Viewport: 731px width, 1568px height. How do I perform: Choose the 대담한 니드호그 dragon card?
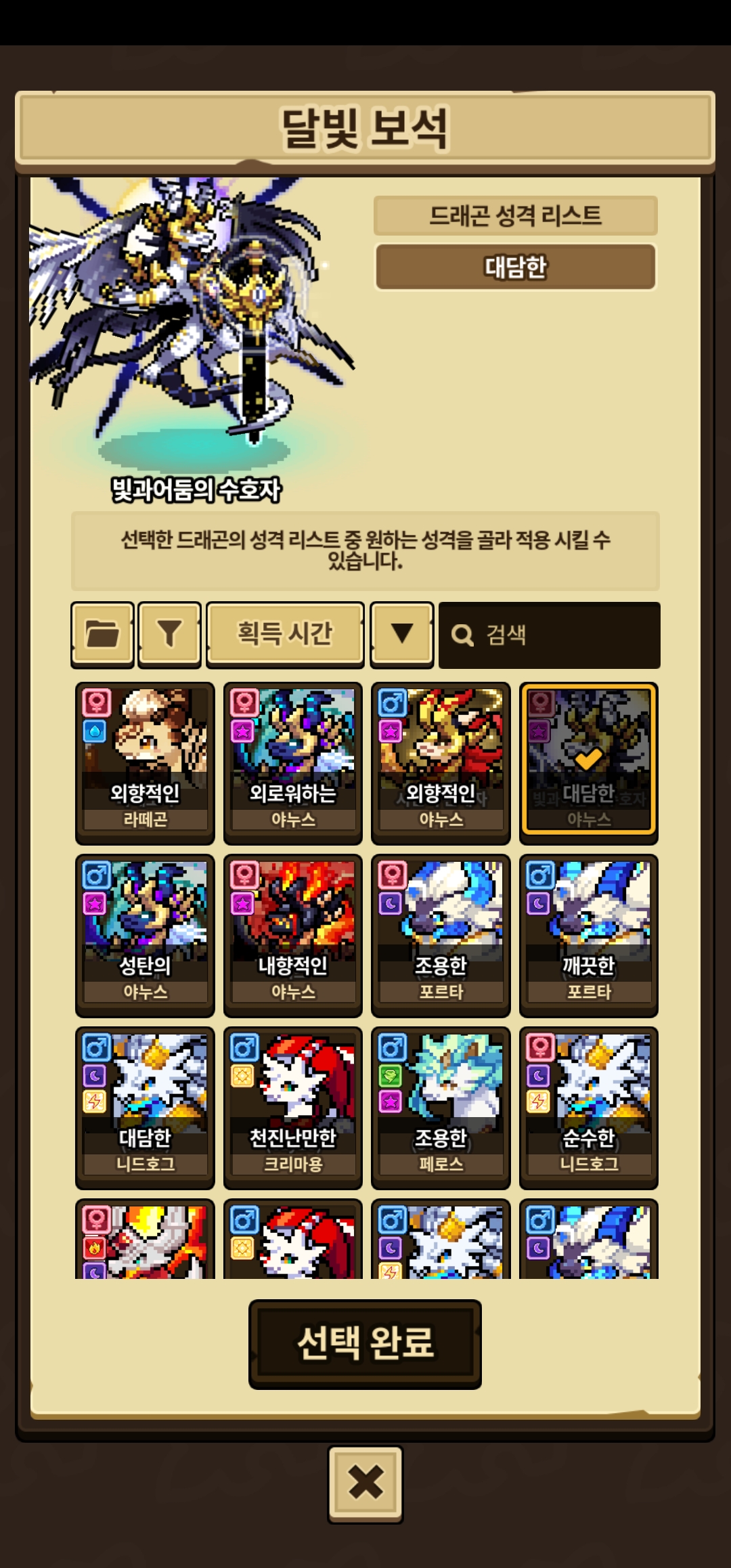pos(145,1108)
